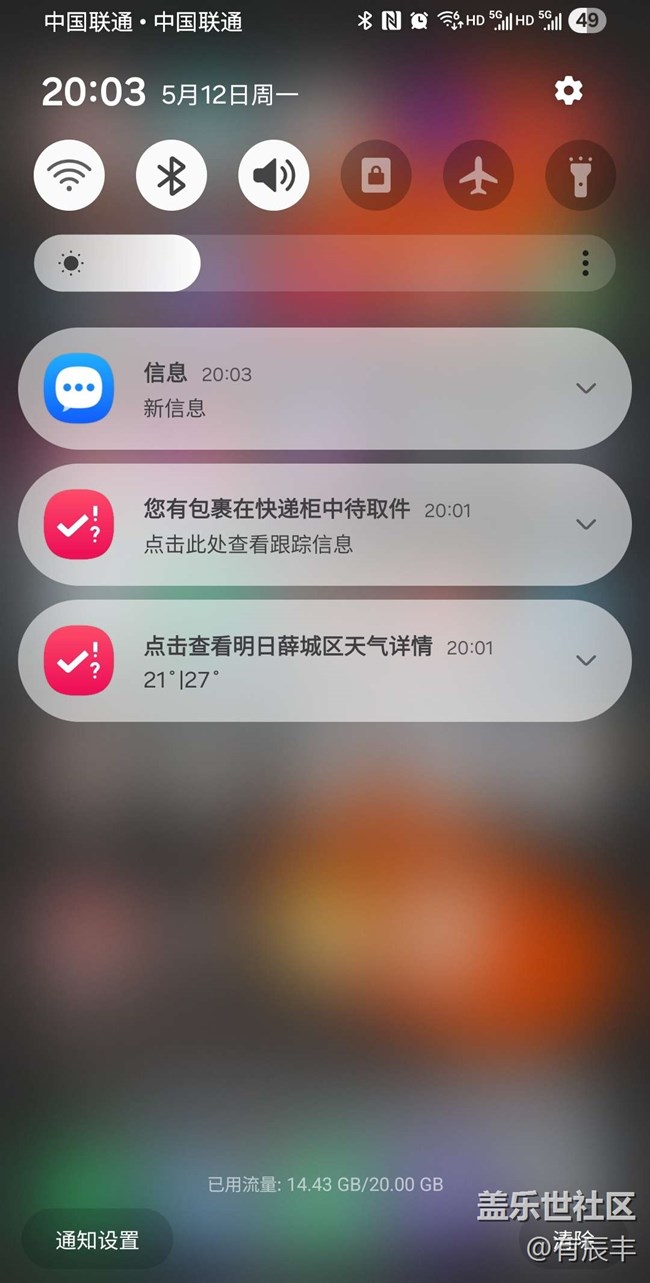650x1283 pixels.
Task: Open settings via the gear icon
Action: coord(568,92)
